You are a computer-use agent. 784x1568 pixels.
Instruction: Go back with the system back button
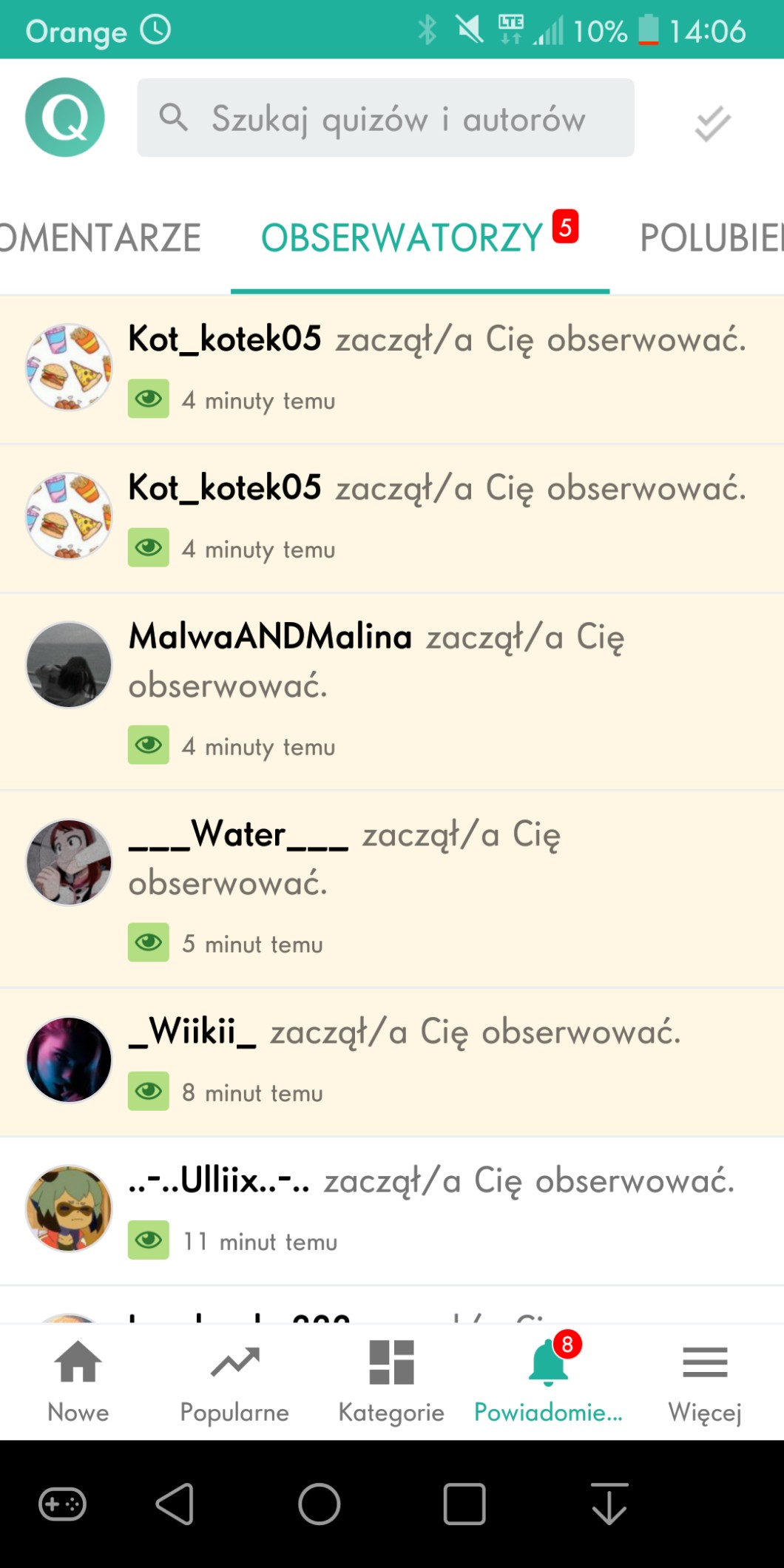(175, 1504)
